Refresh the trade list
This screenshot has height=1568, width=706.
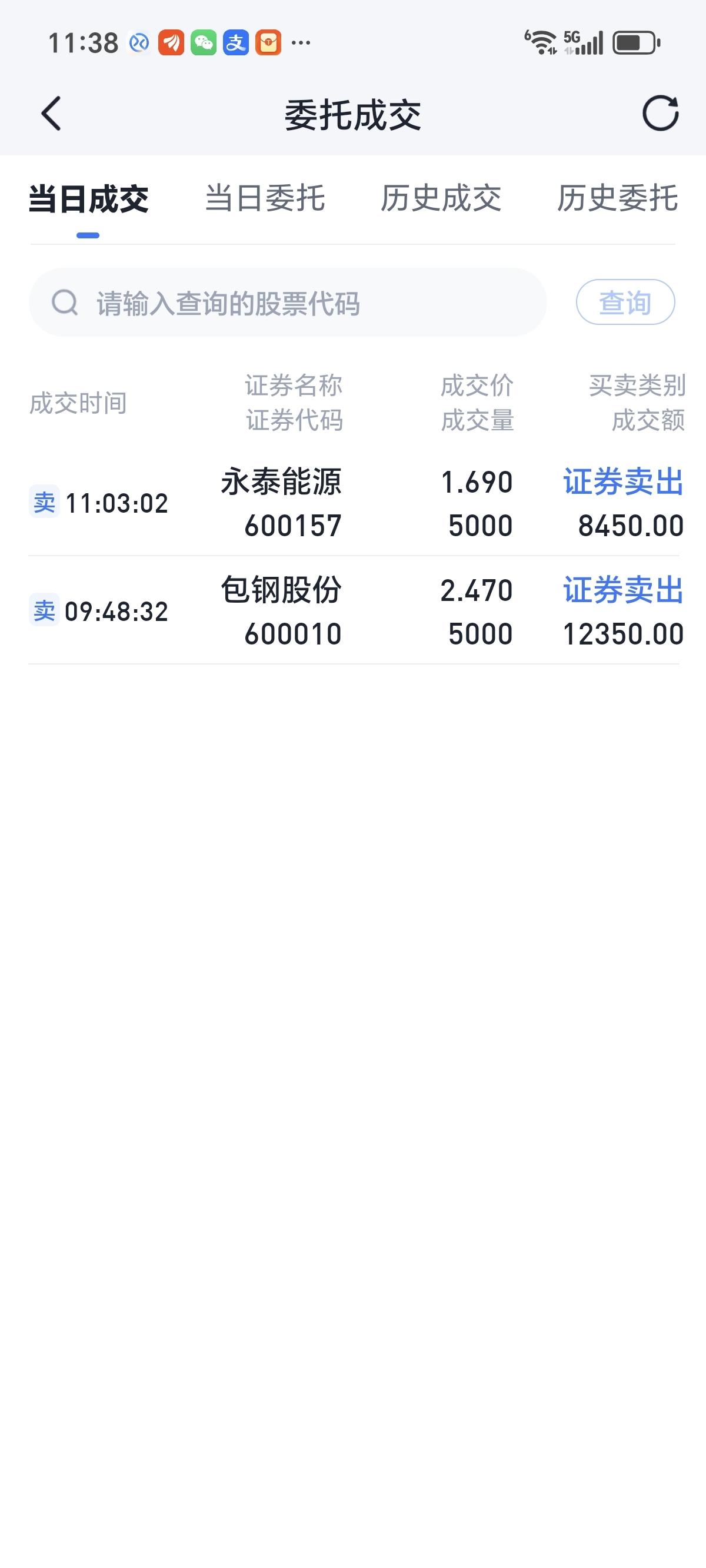(660, 113)
